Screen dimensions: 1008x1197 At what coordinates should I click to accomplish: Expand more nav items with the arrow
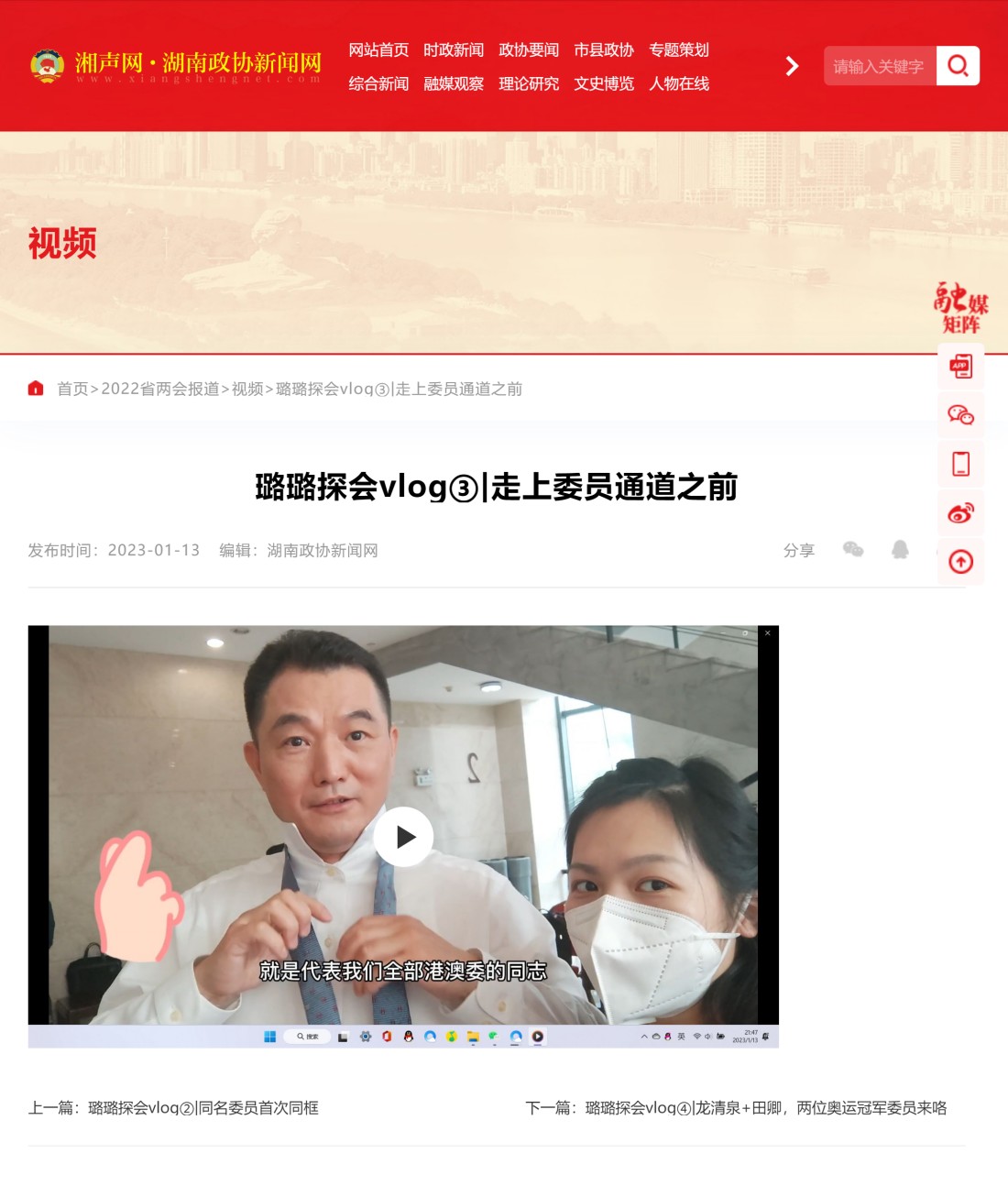point(793,66)
